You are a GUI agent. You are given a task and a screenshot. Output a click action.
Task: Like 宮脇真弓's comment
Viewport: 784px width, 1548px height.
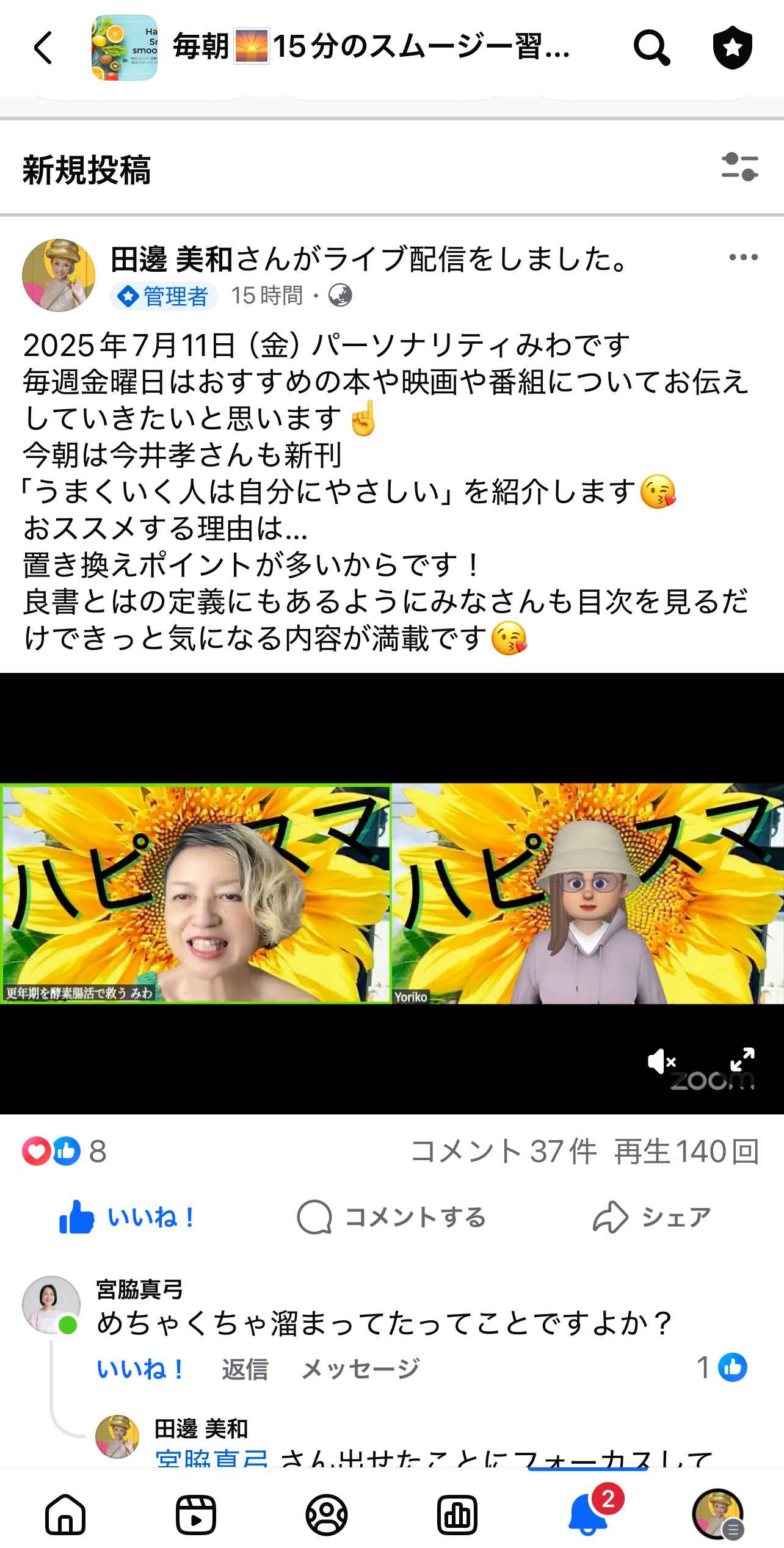click(x=141, y=1370)
